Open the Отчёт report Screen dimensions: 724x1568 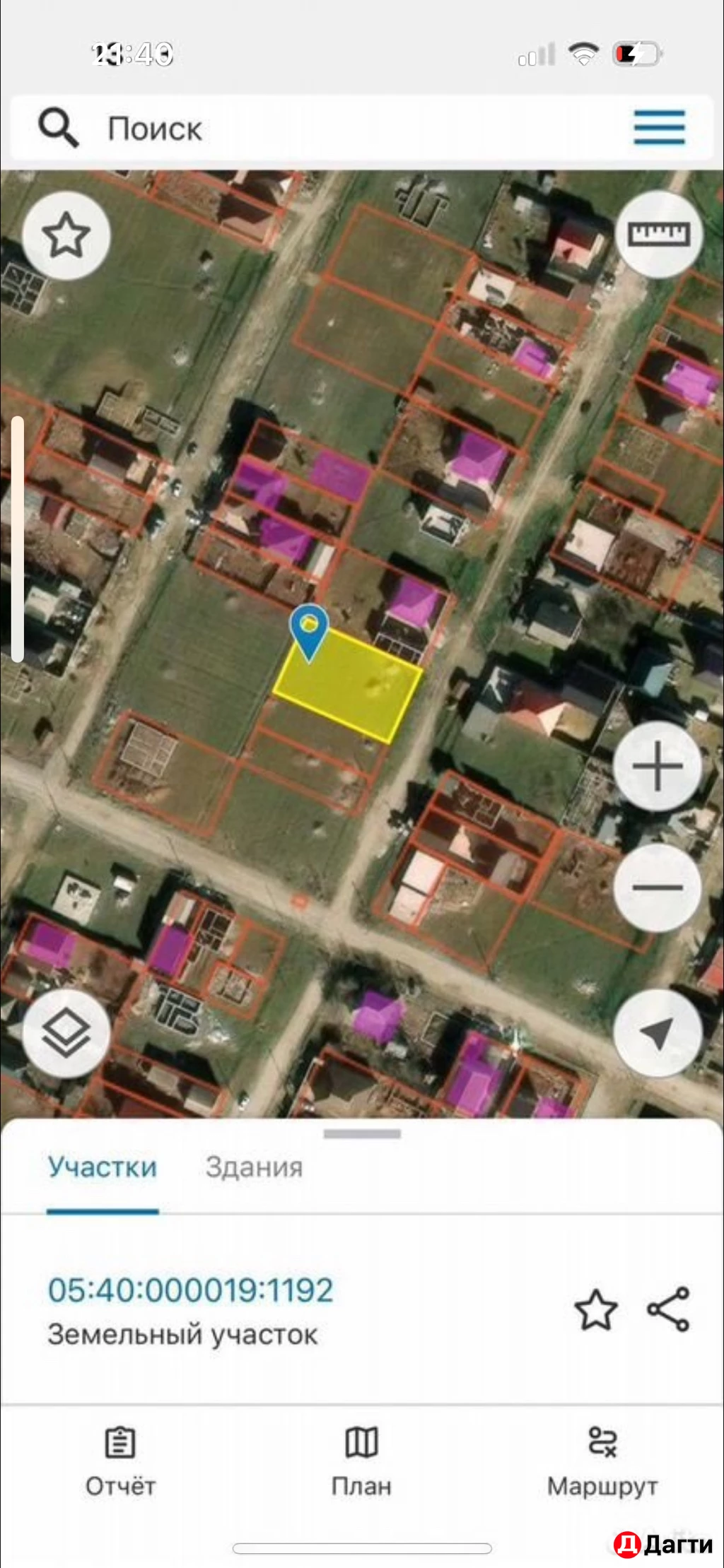(x=120, y=1460)
